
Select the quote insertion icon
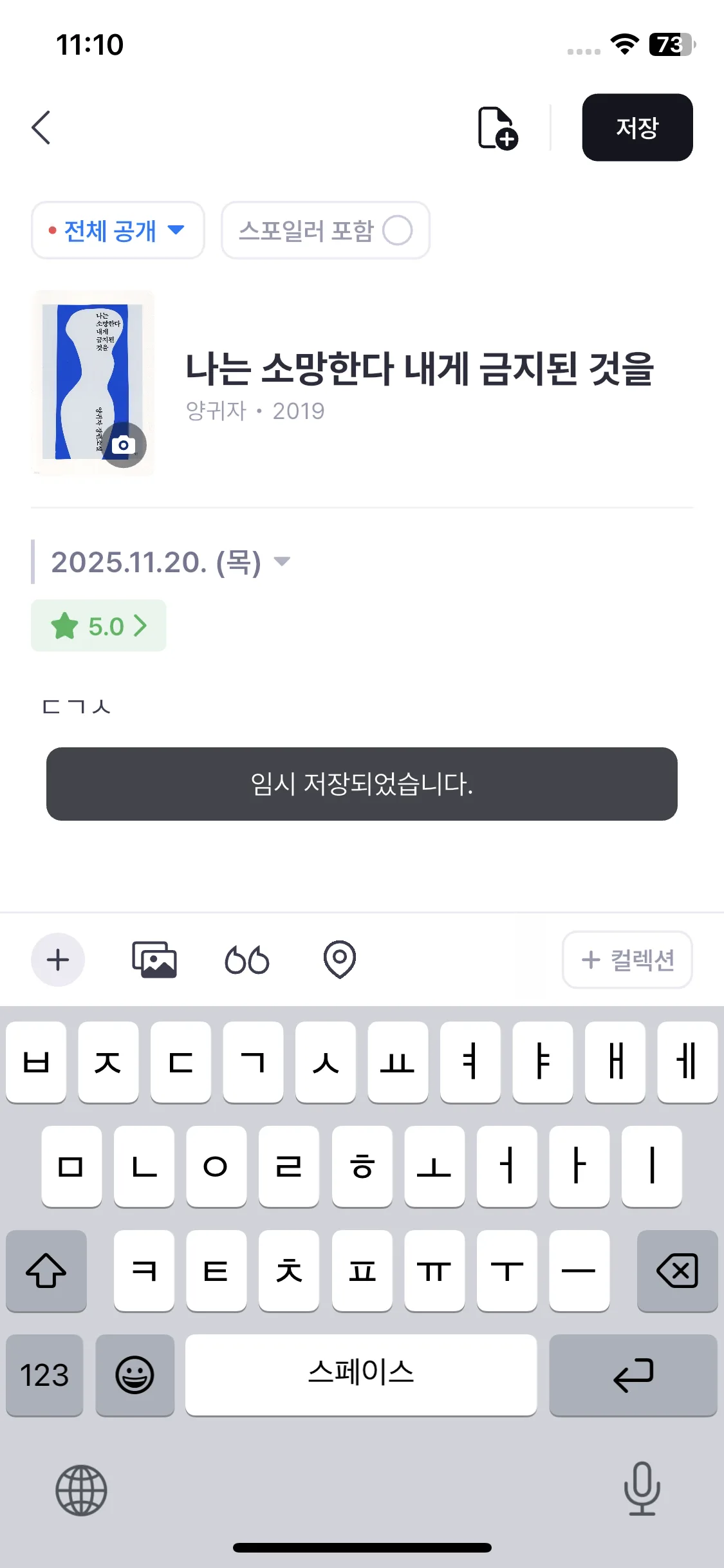tap(248, 959)
